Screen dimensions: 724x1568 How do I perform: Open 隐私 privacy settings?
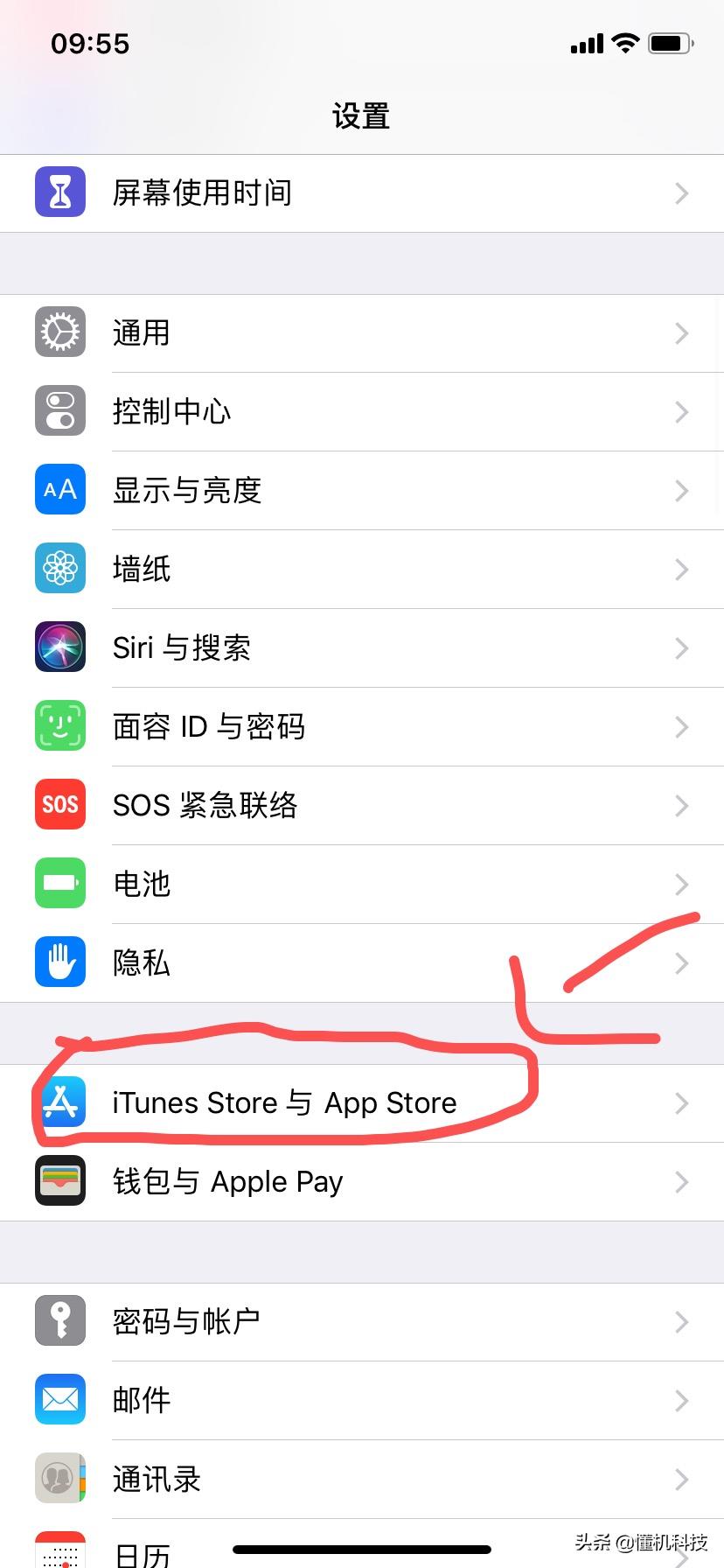(x=362, y=963)
